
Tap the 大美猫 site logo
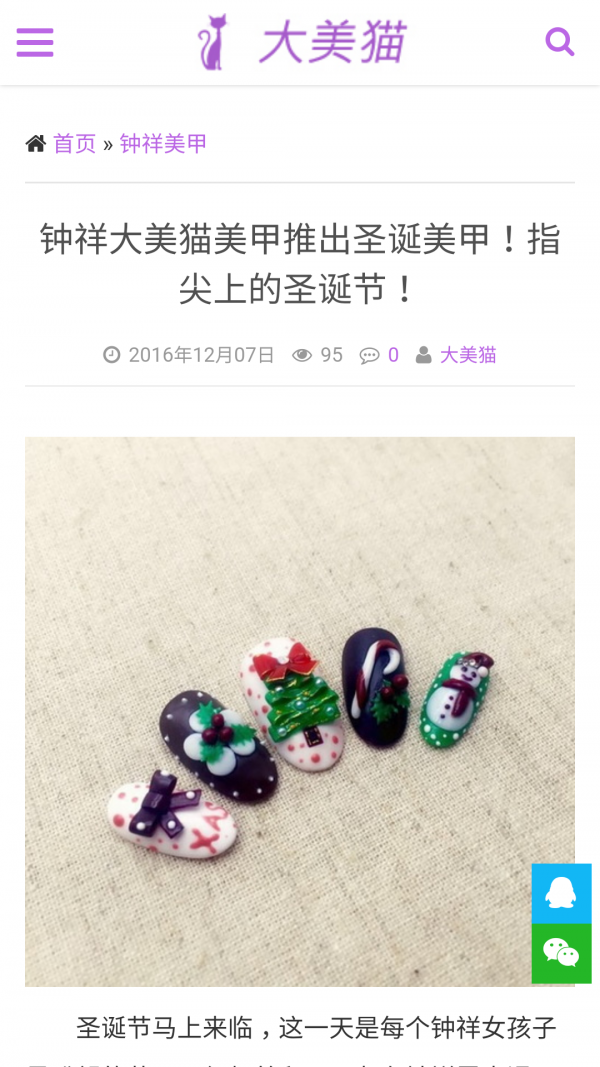pos(301,42)
